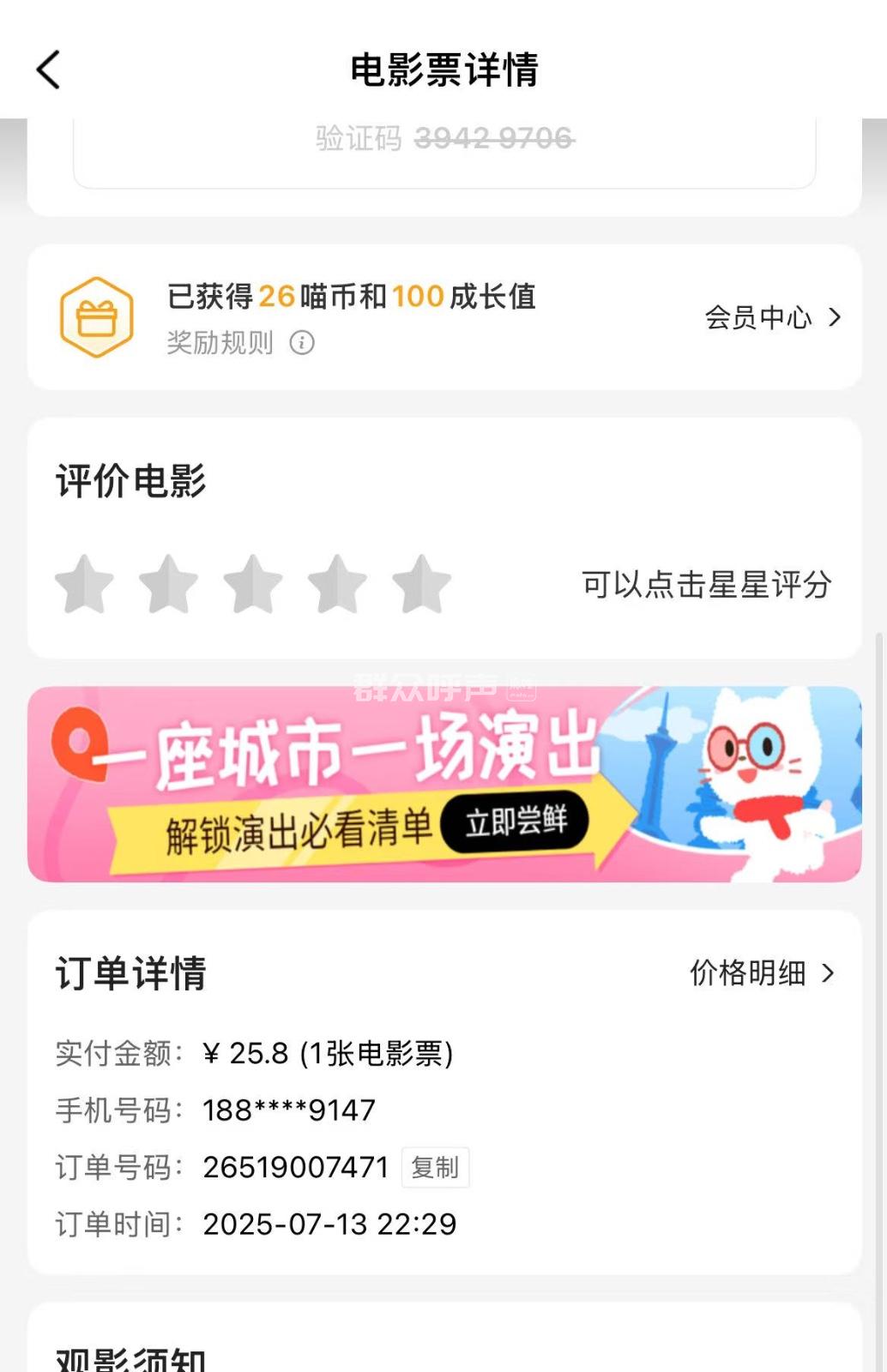887x1372 pixels.
Task: Rate the movie three stars
Action: pos(253,585)
